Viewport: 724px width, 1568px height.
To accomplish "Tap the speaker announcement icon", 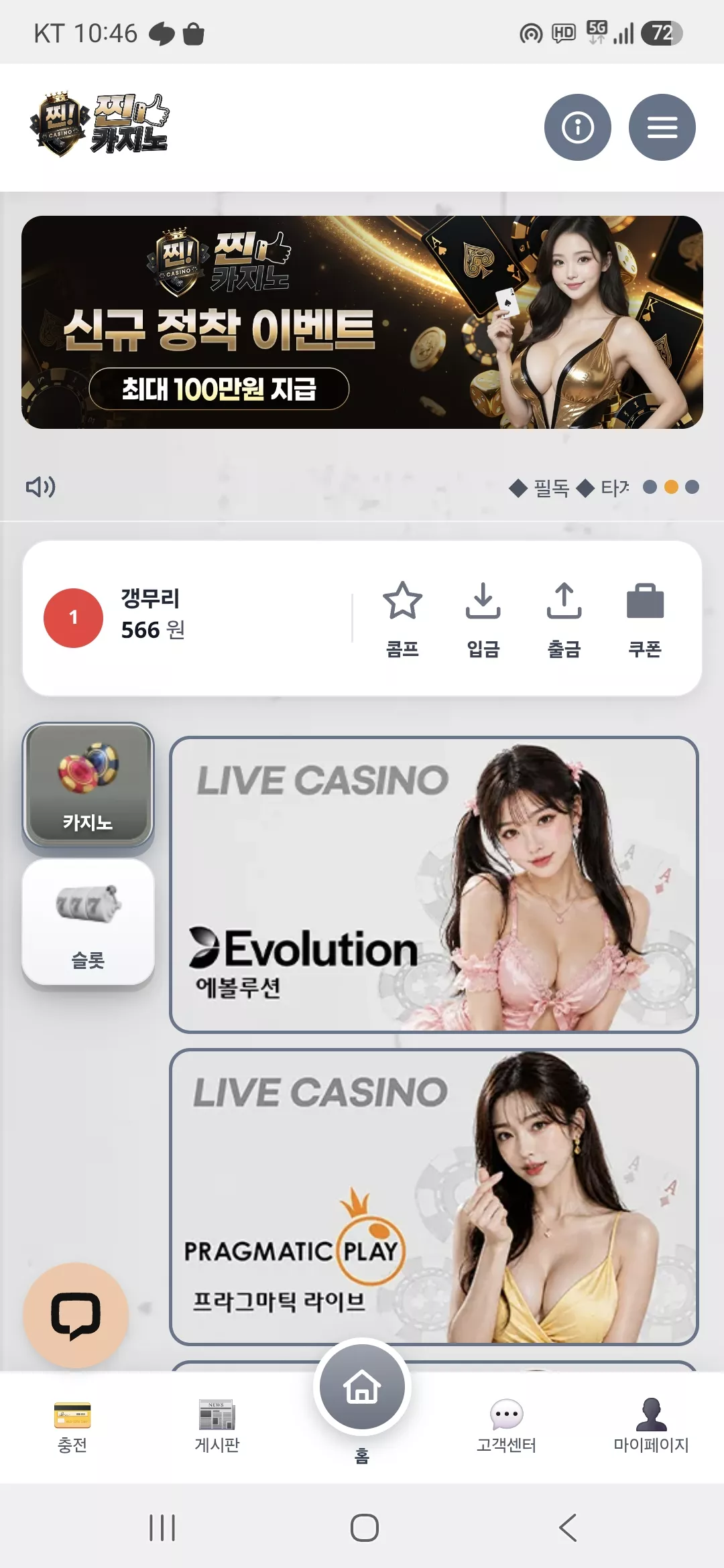I will 41,486.
